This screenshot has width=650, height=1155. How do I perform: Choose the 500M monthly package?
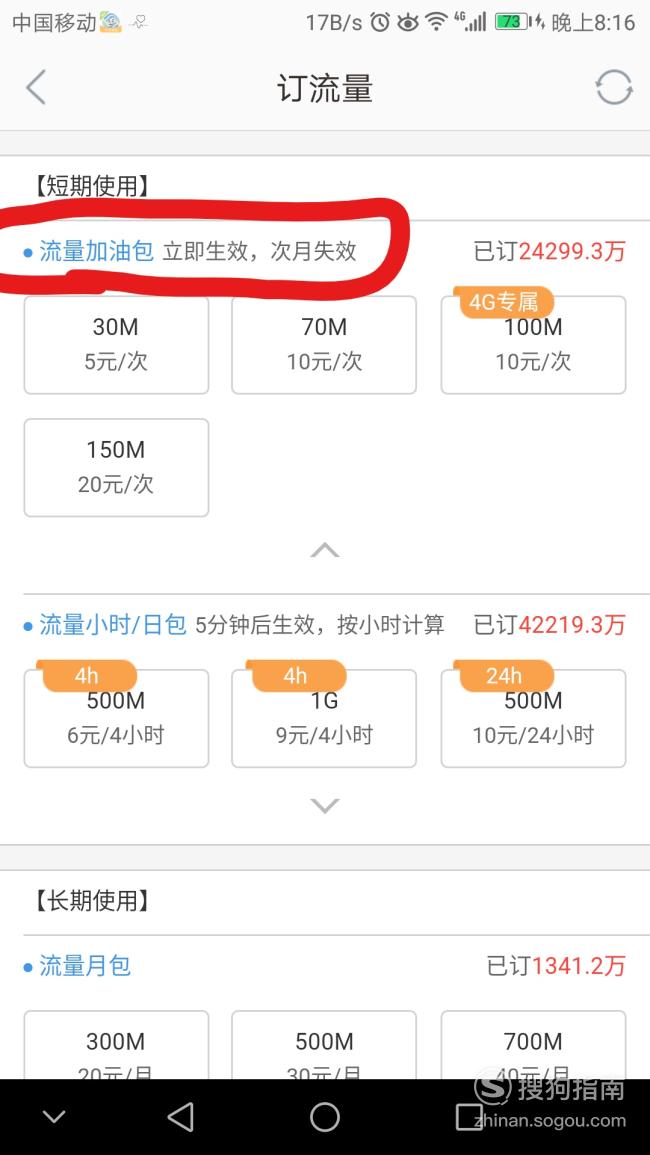324,1045
